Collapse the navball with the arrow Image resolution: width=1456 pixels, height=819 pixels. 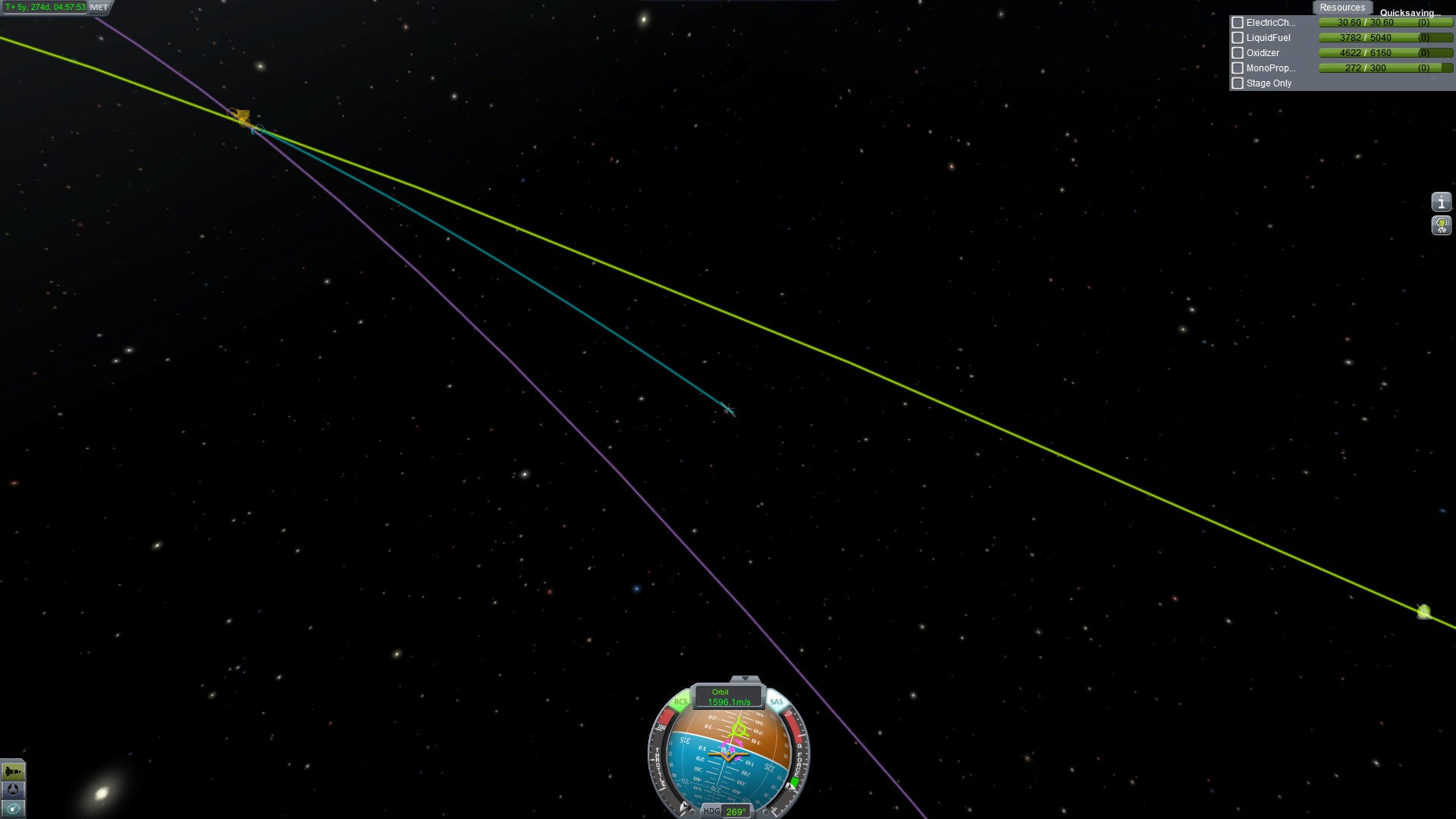(745, 679)
